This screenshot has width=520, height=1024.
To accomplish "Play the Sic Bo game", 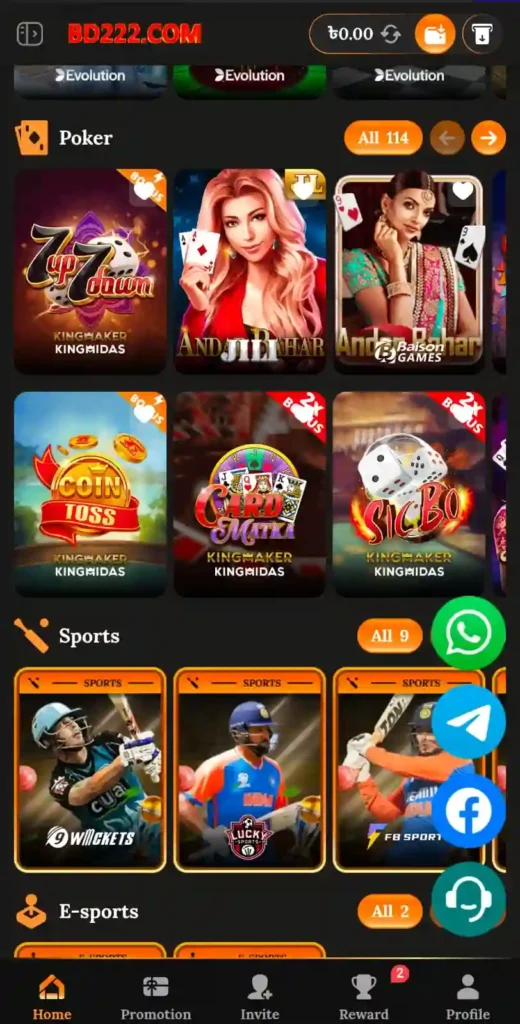I will pos(409,494).
